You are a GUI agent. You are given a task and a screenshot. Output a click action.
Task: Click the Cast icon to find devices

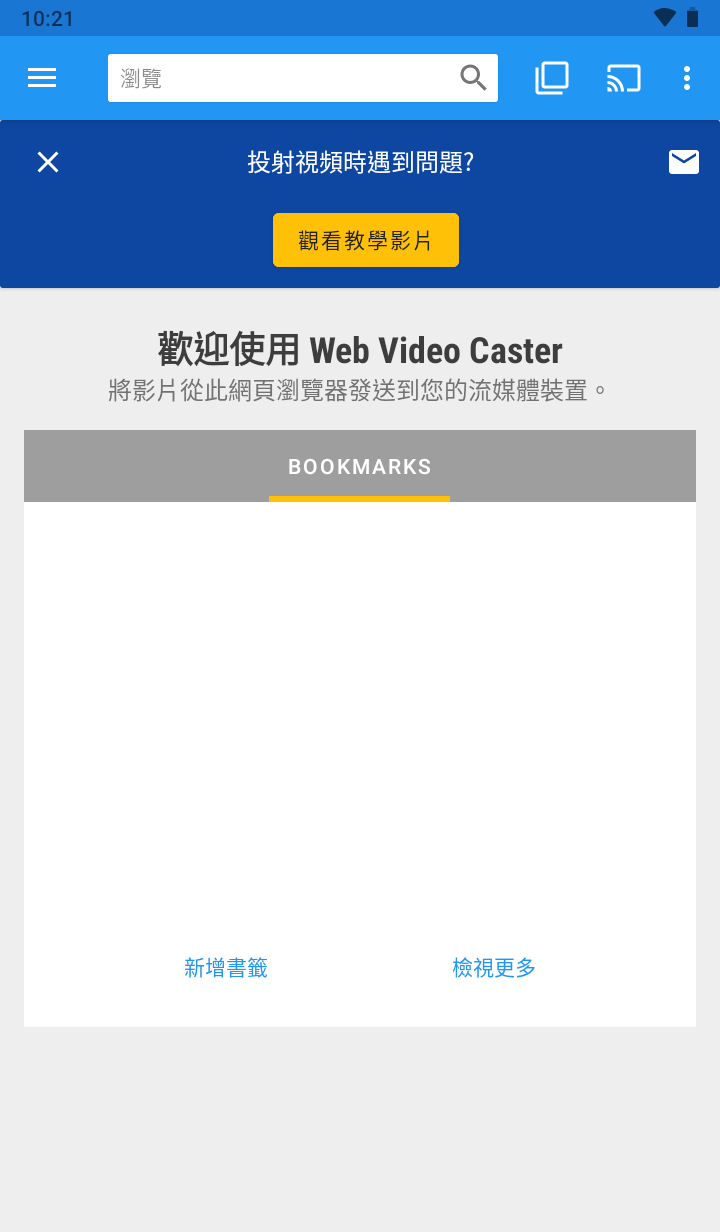click(624, 77)
